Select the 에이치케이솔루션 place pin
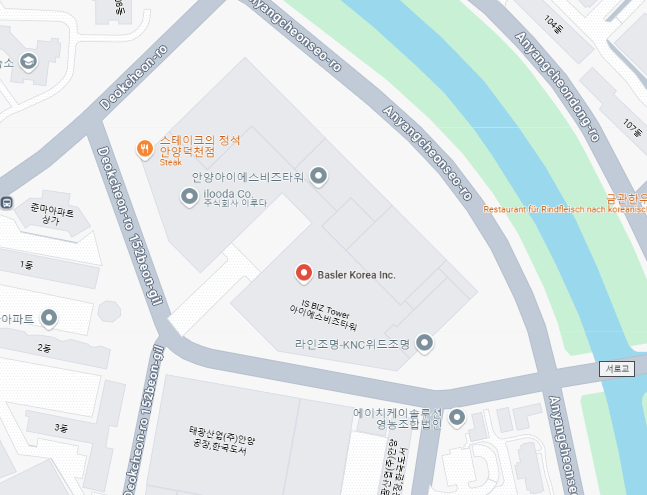 (457, 417)
